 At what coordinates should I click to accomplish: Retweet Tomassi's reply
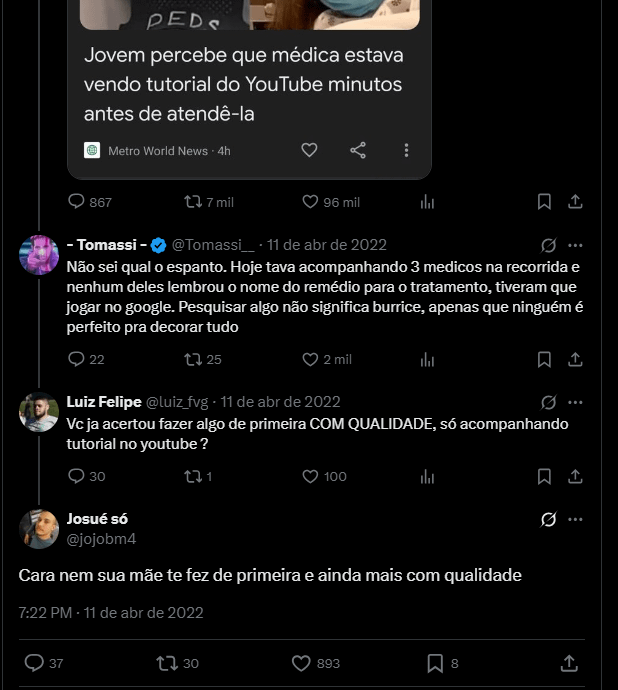[x=193, y=359]
